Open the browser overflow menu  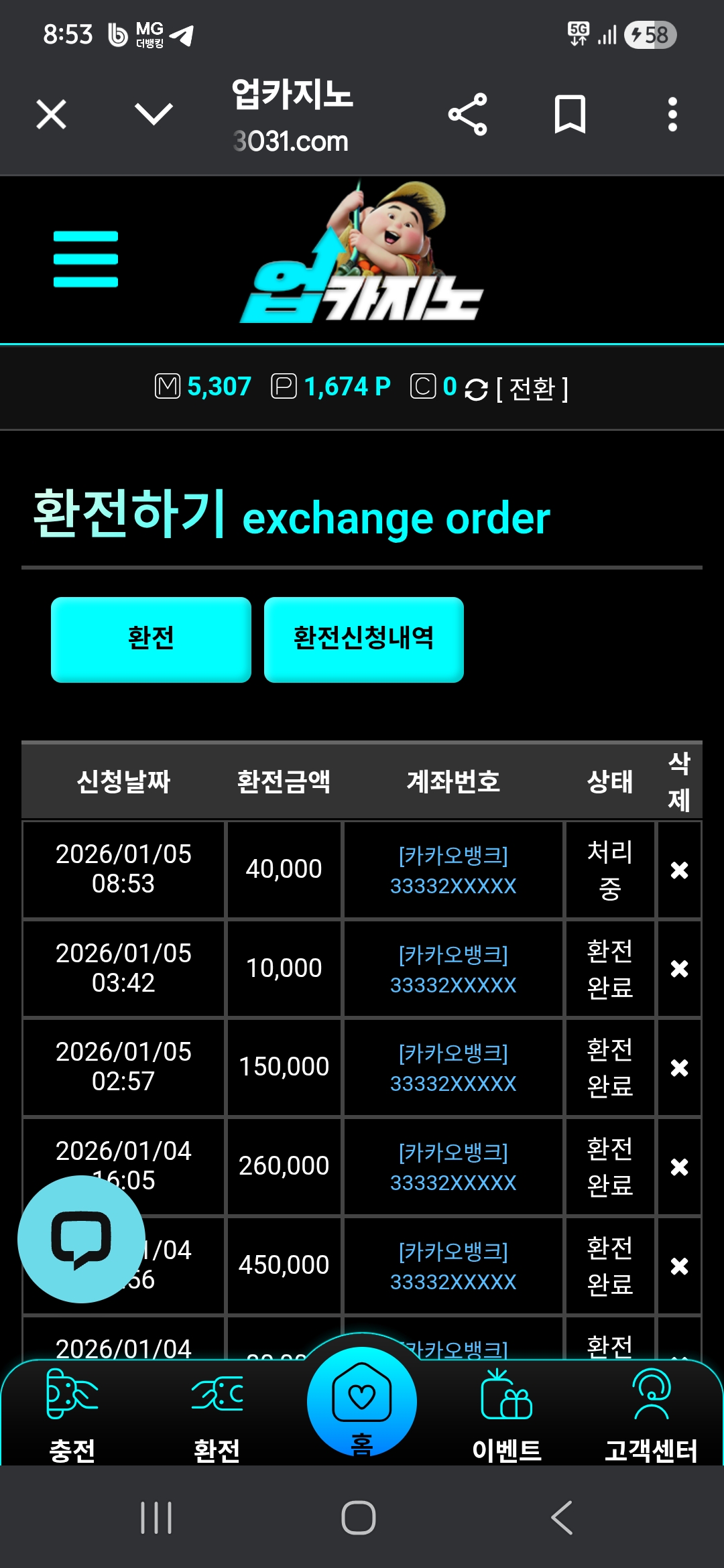[x=672, y=115]
